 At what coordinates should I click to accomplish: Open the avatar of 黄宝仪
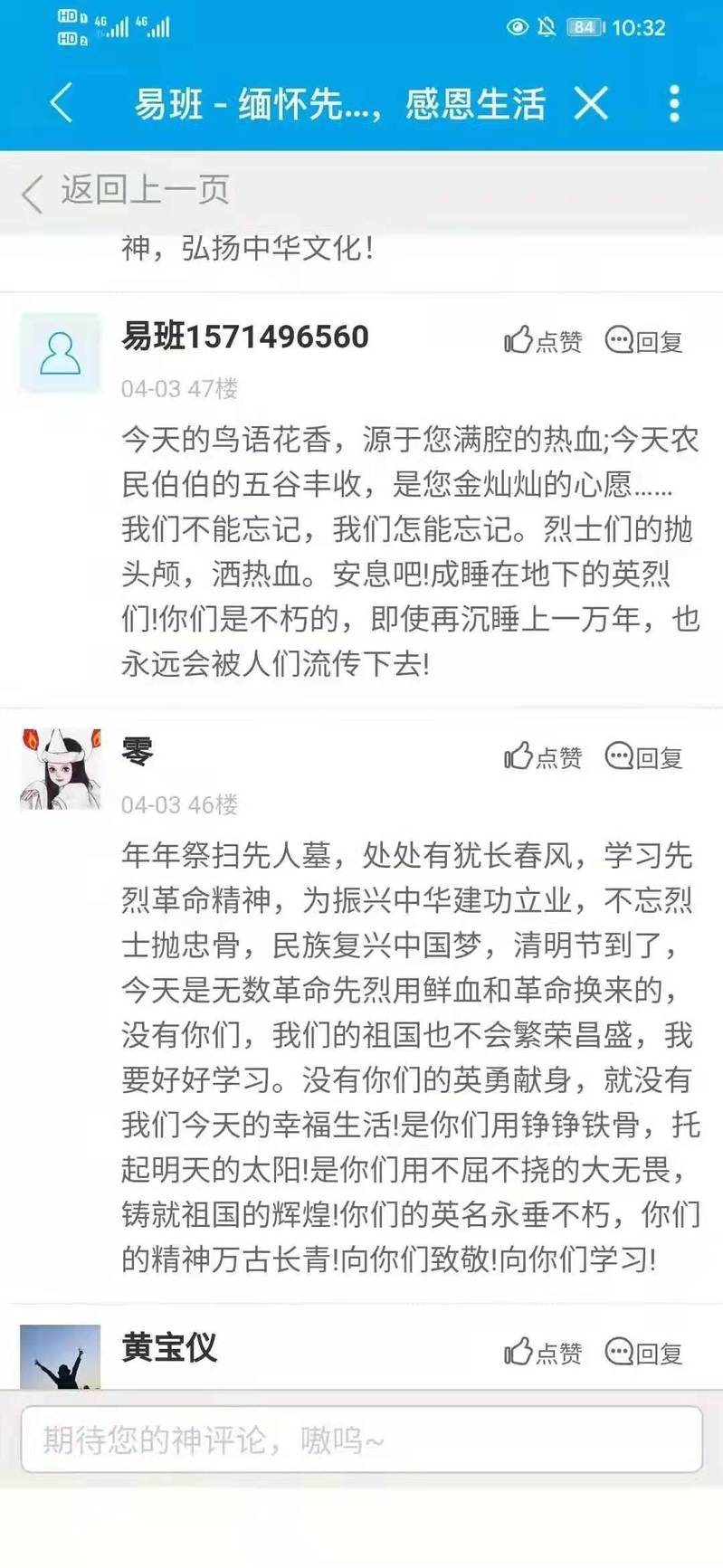(61, 1356)
